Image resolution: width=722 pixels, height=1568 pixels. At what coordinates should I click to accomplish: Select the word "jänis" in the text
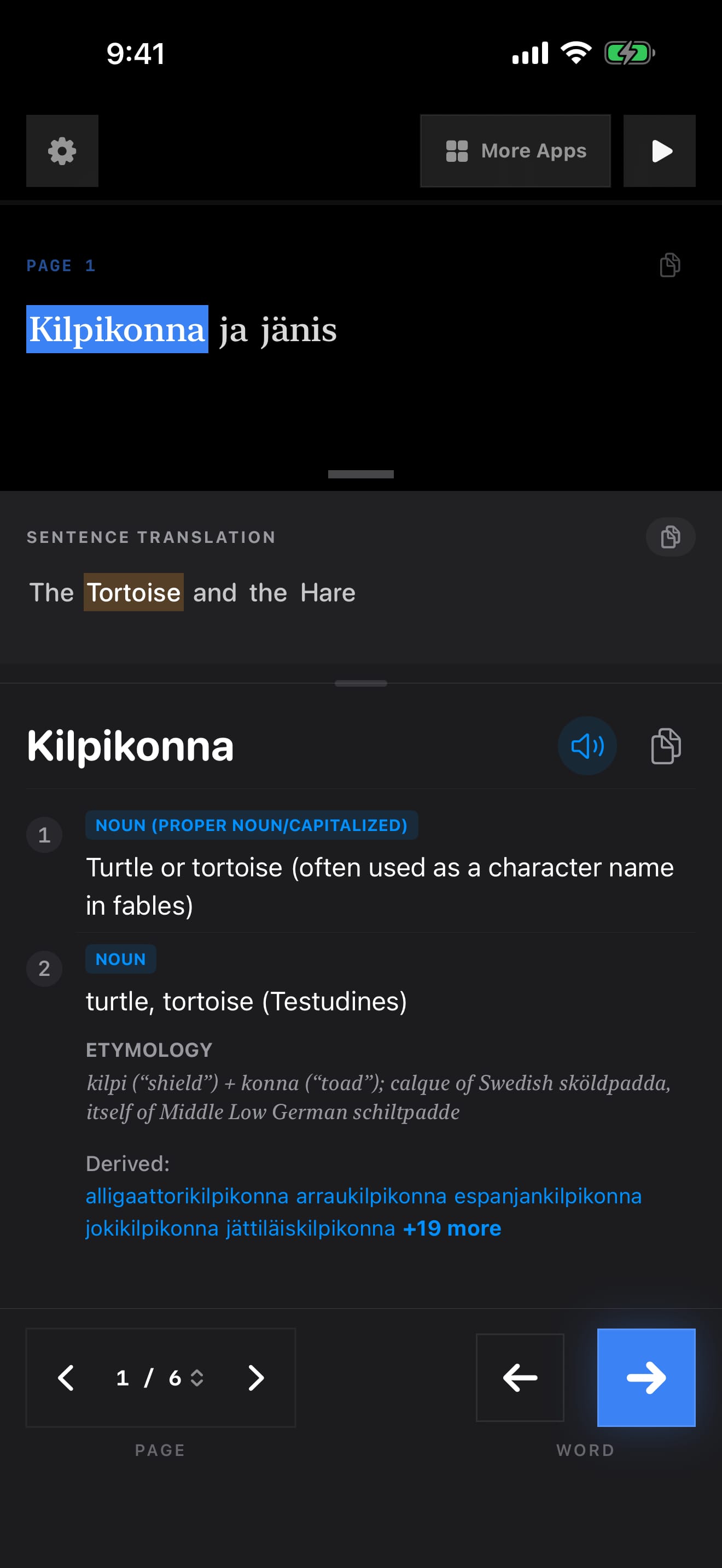(299, 329)
